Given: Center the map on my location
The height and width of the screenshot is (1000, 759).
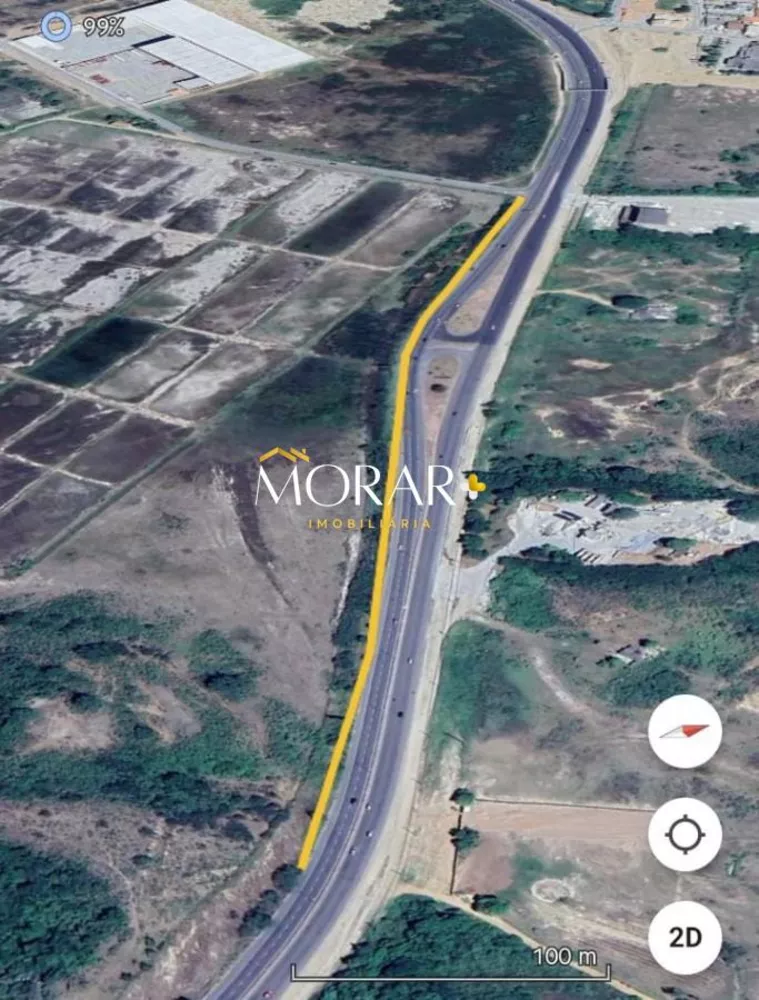Looking at the screenshot, I should coord(685,834).
